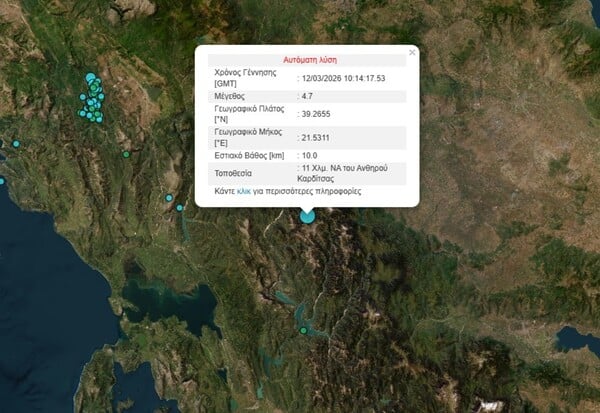Screen dimensions: 600x413
Task: Select the earthquake marker beneath the popup pointer
Action: [307, 215]
